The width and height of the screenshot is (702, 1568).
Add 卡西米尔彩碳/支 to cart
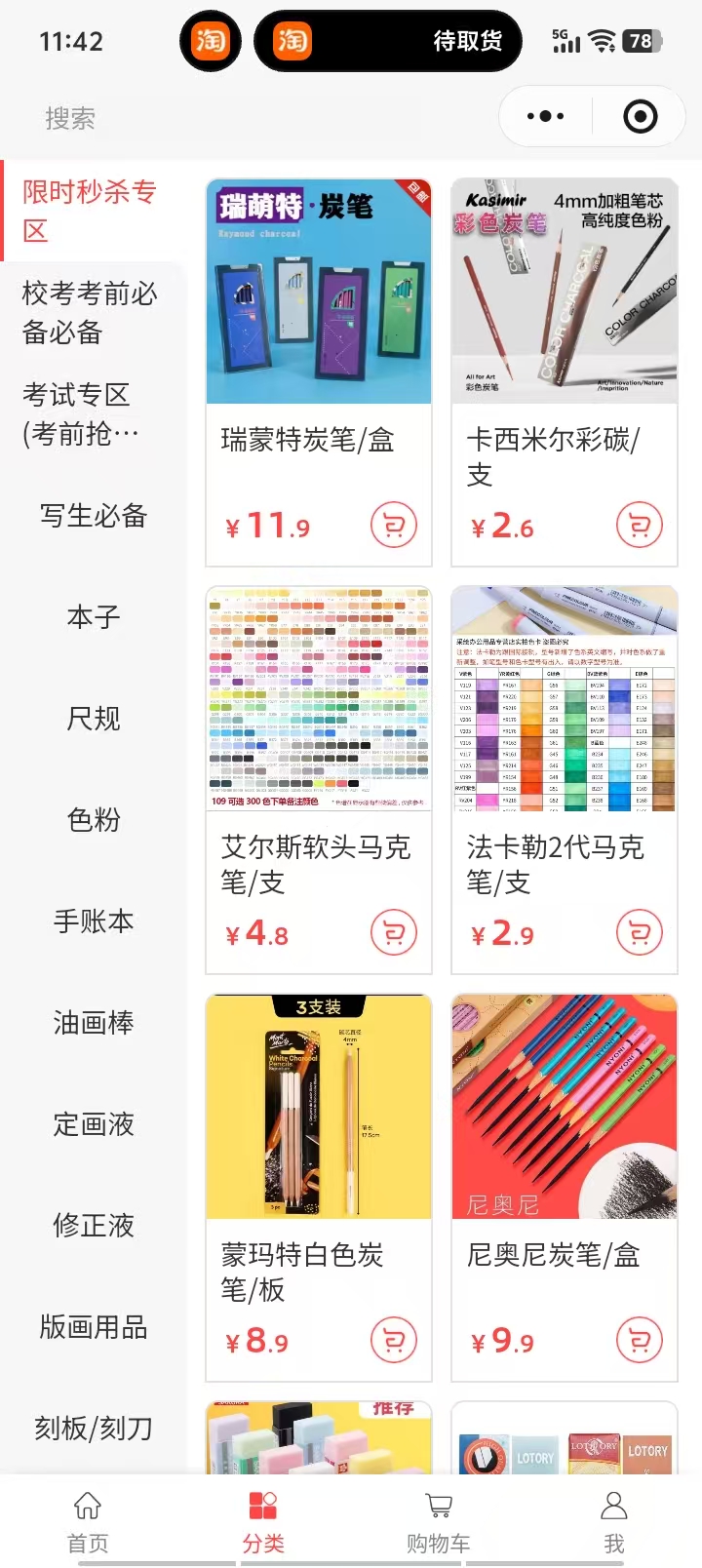click(640, 526)
